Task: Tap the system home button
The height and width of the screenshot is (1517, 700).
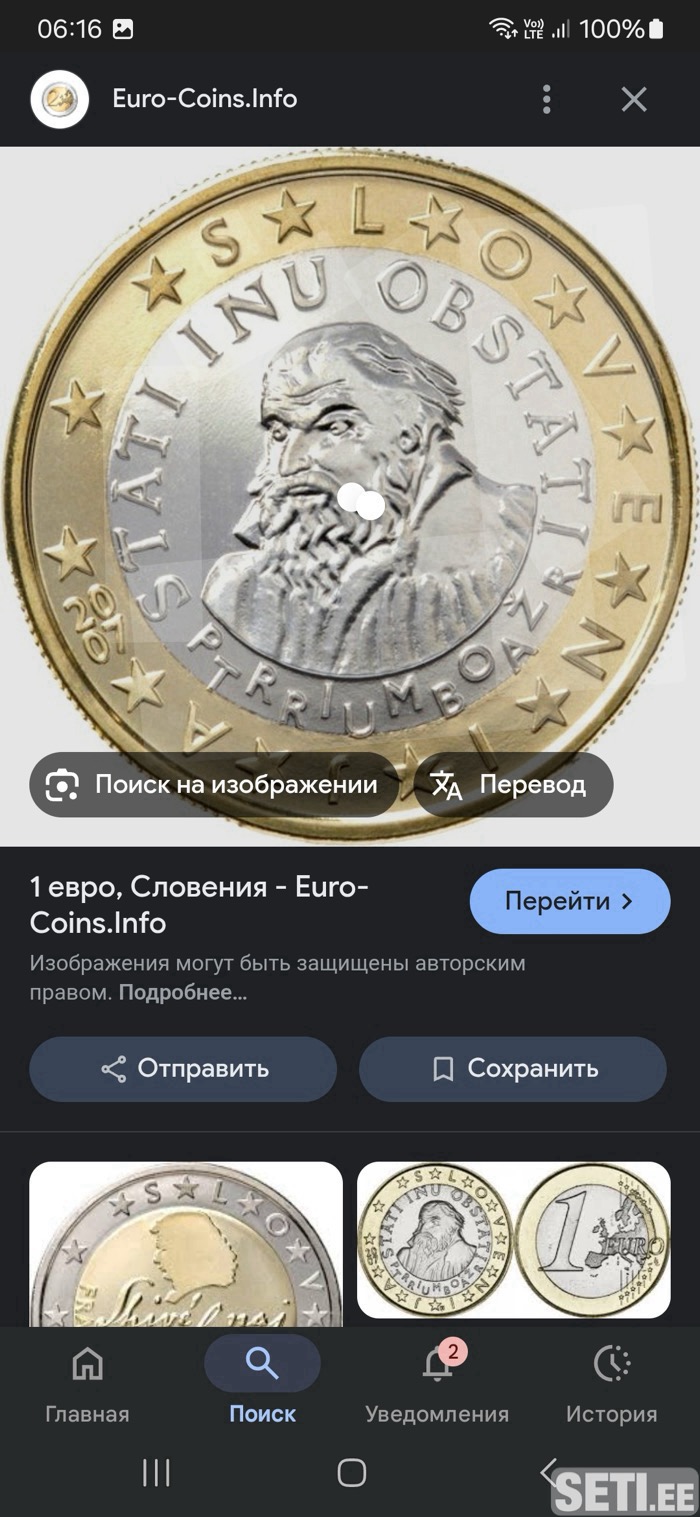Action: [x=351, y=1472]
